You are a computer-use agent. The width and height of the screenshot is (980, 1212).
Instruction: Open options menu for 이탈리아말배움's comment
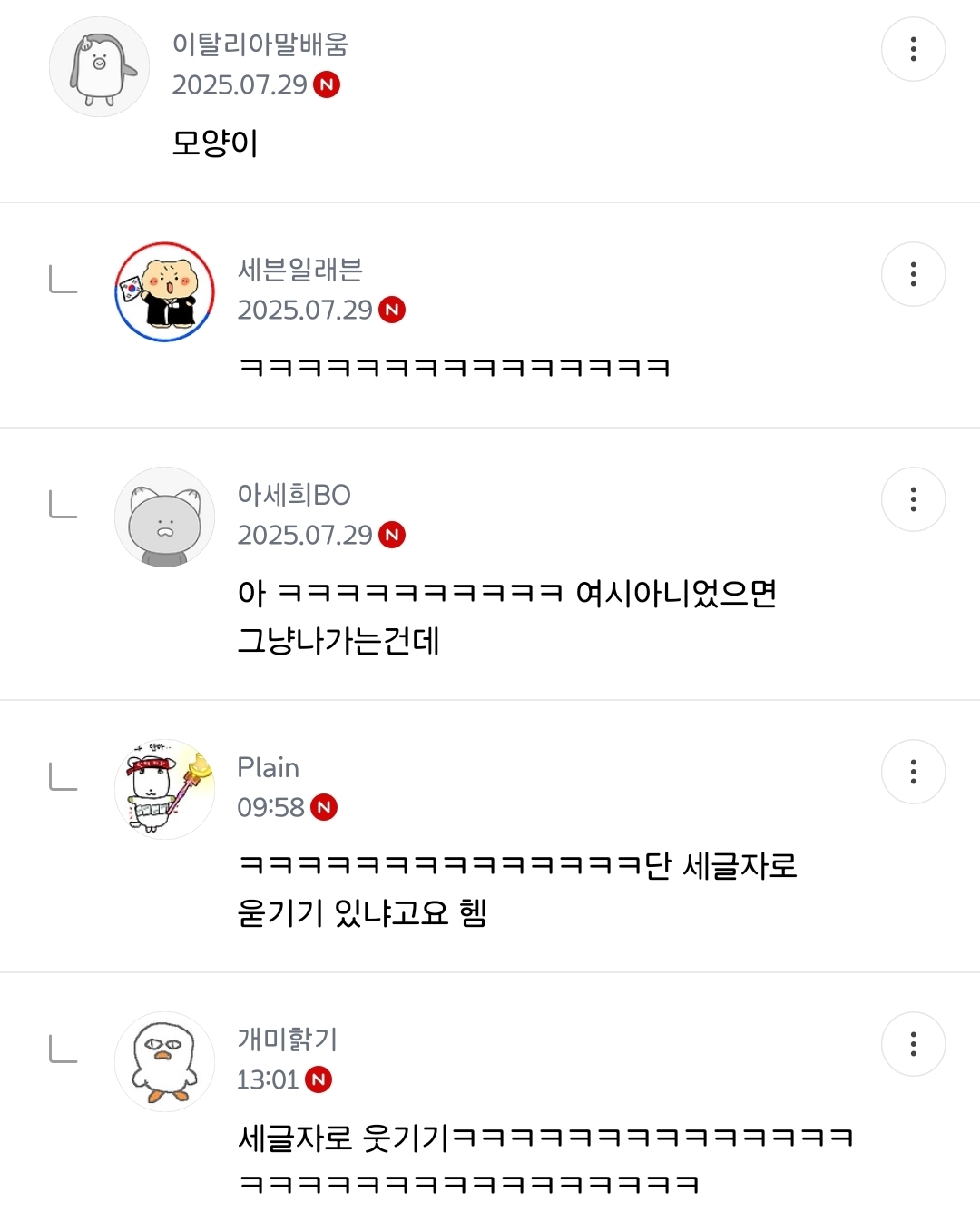coord(913,49)
